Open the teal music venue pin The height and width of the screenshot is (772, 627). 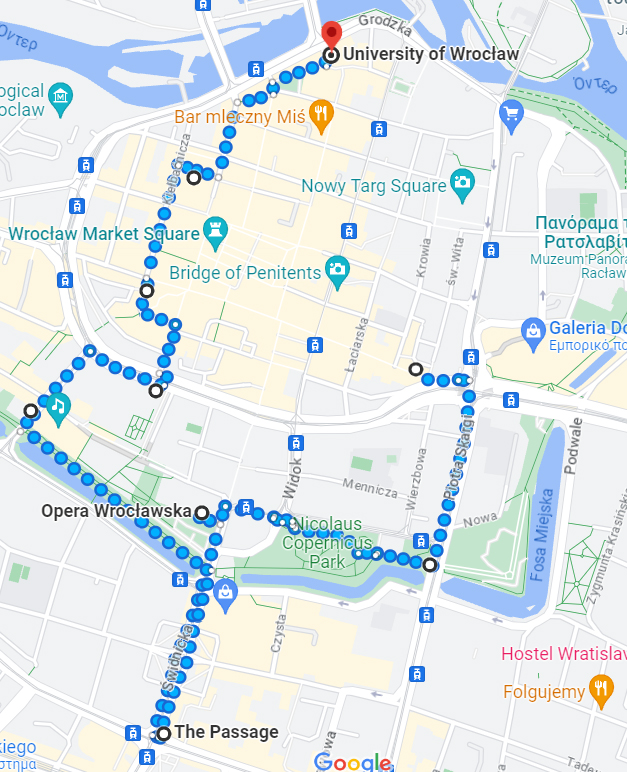coord(58,407)
